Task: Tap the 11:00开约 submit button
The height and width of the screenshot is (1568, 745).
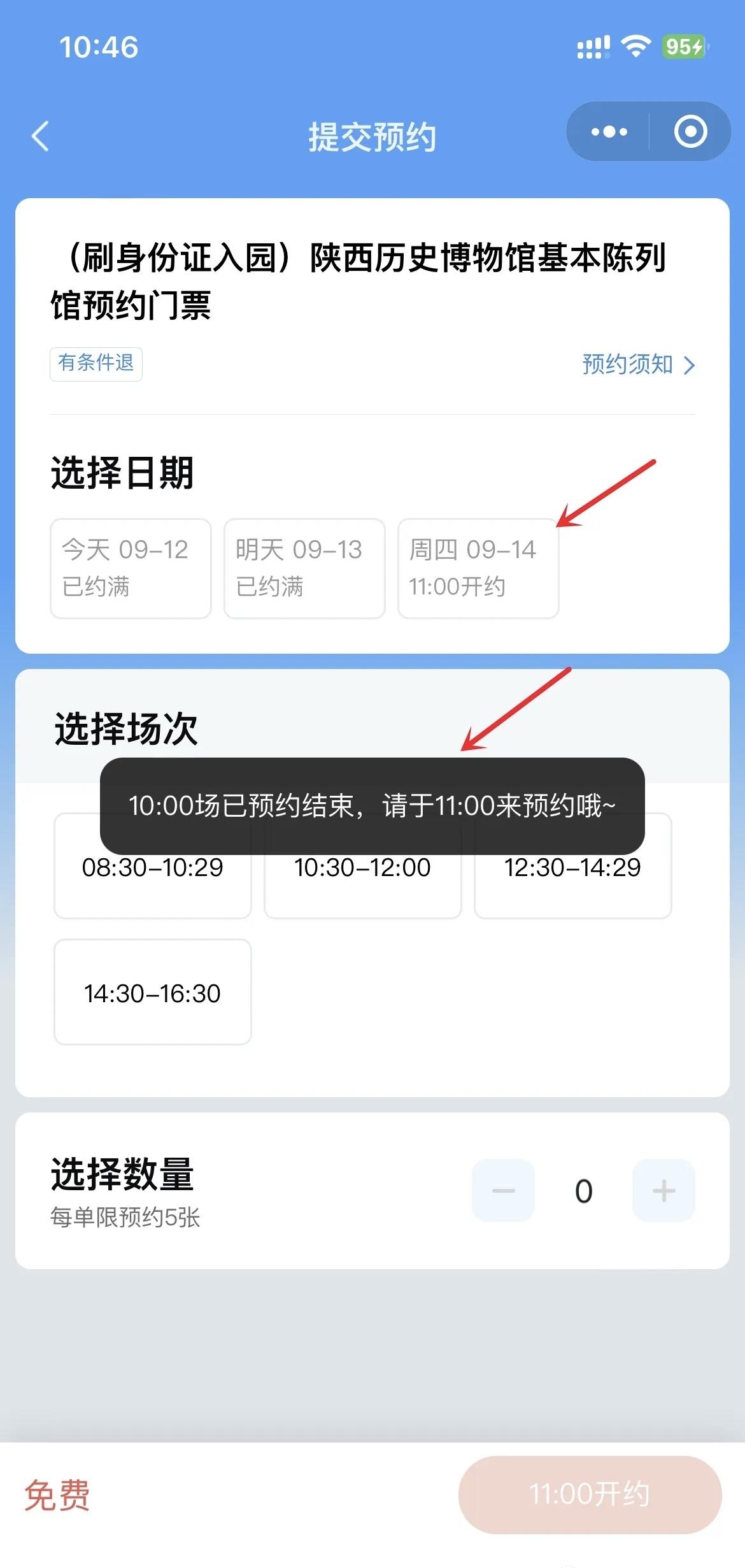Action: (x=590, y=1494)
